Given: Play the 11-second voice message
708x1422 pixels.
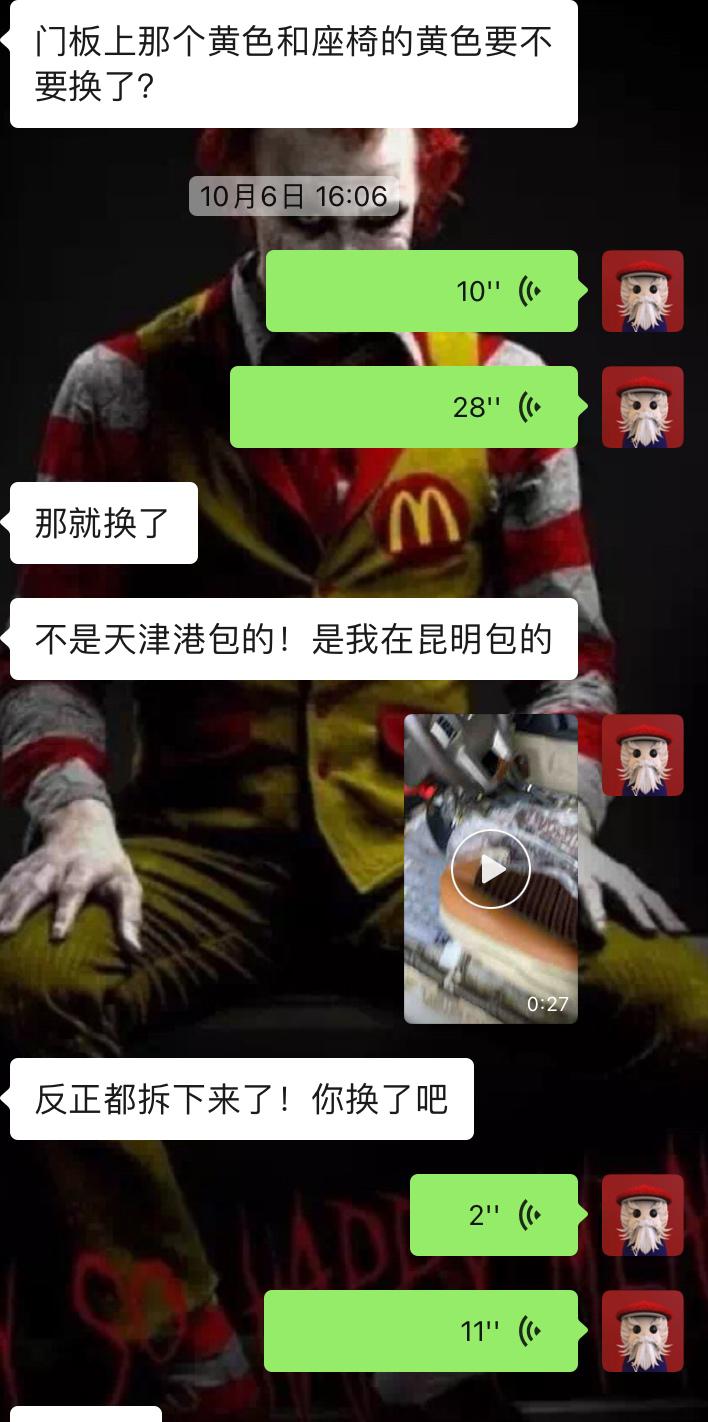Looking at the screenshot, I should pos(420,1331).
